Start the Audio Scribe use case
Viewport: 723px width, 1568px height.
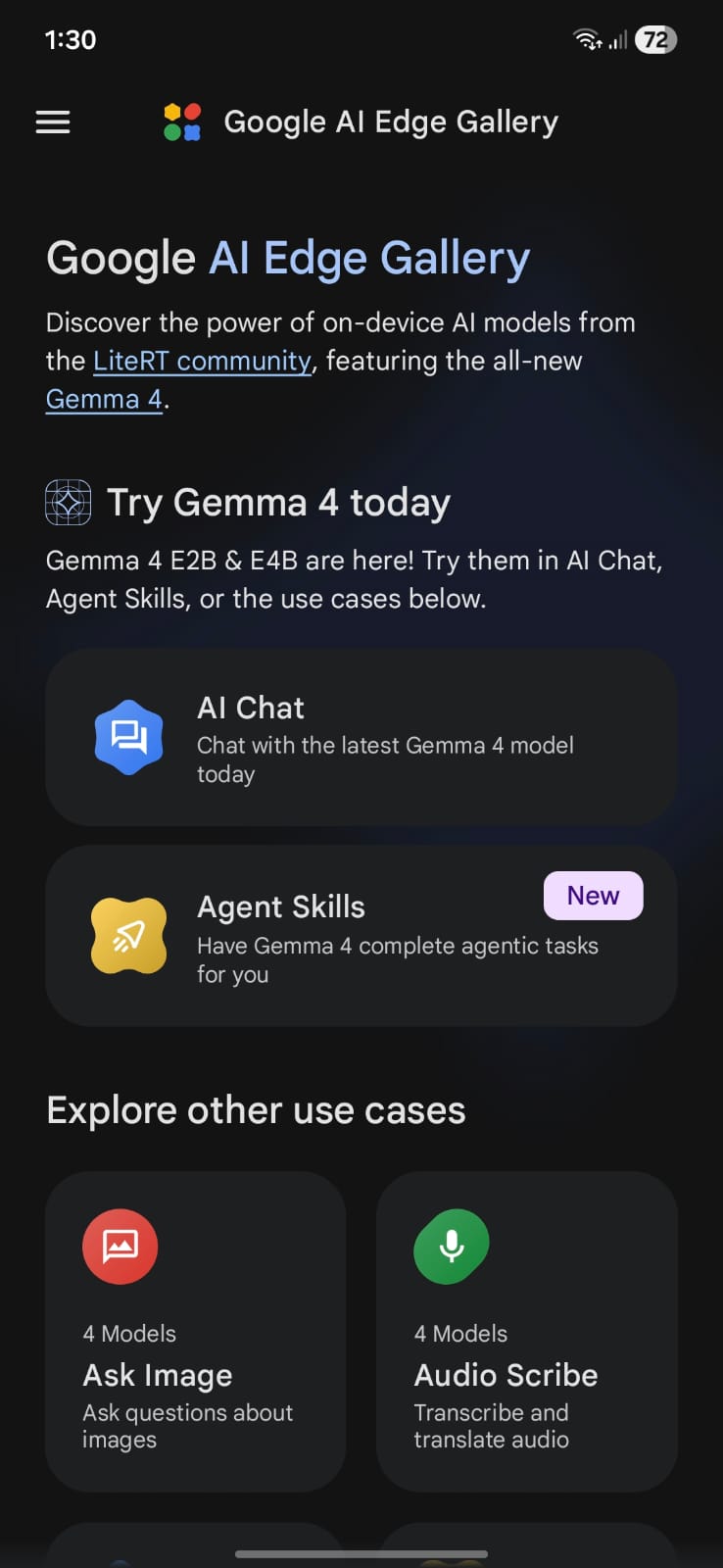(526, 1331)
